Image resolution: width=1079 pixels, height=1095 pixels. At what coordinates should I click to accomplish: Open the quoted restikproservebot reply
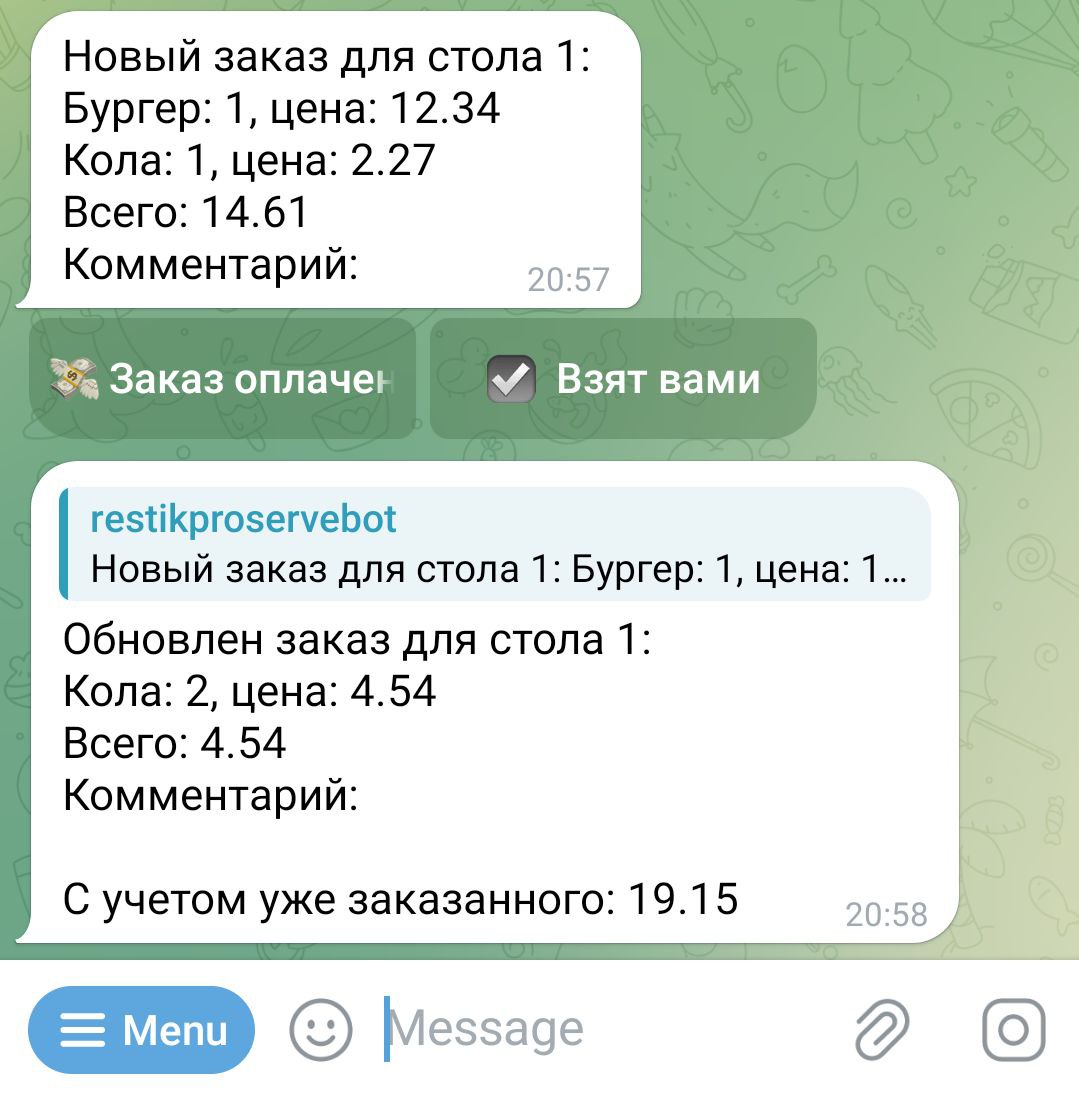(x=495, y=544)
